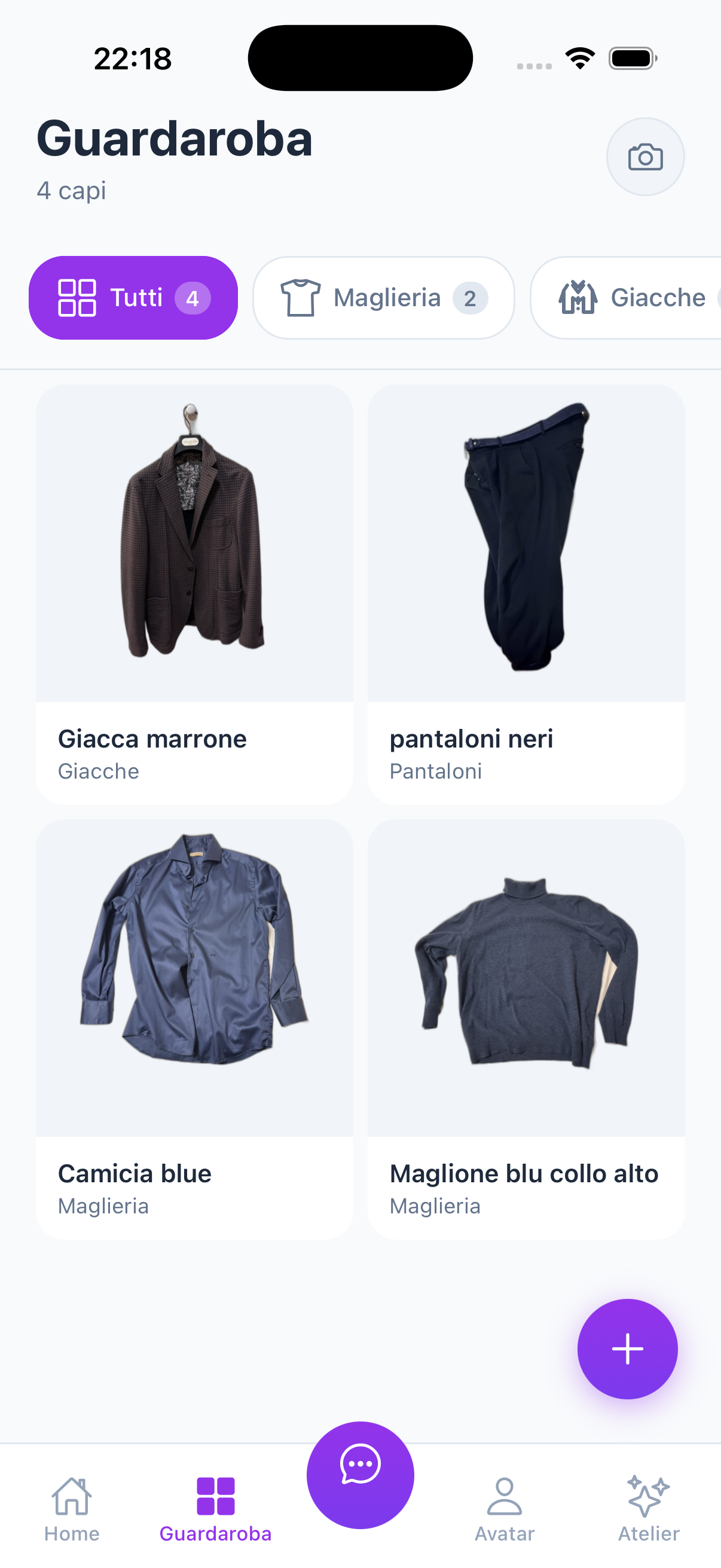Filter by Maglieria category

[383, 298]
